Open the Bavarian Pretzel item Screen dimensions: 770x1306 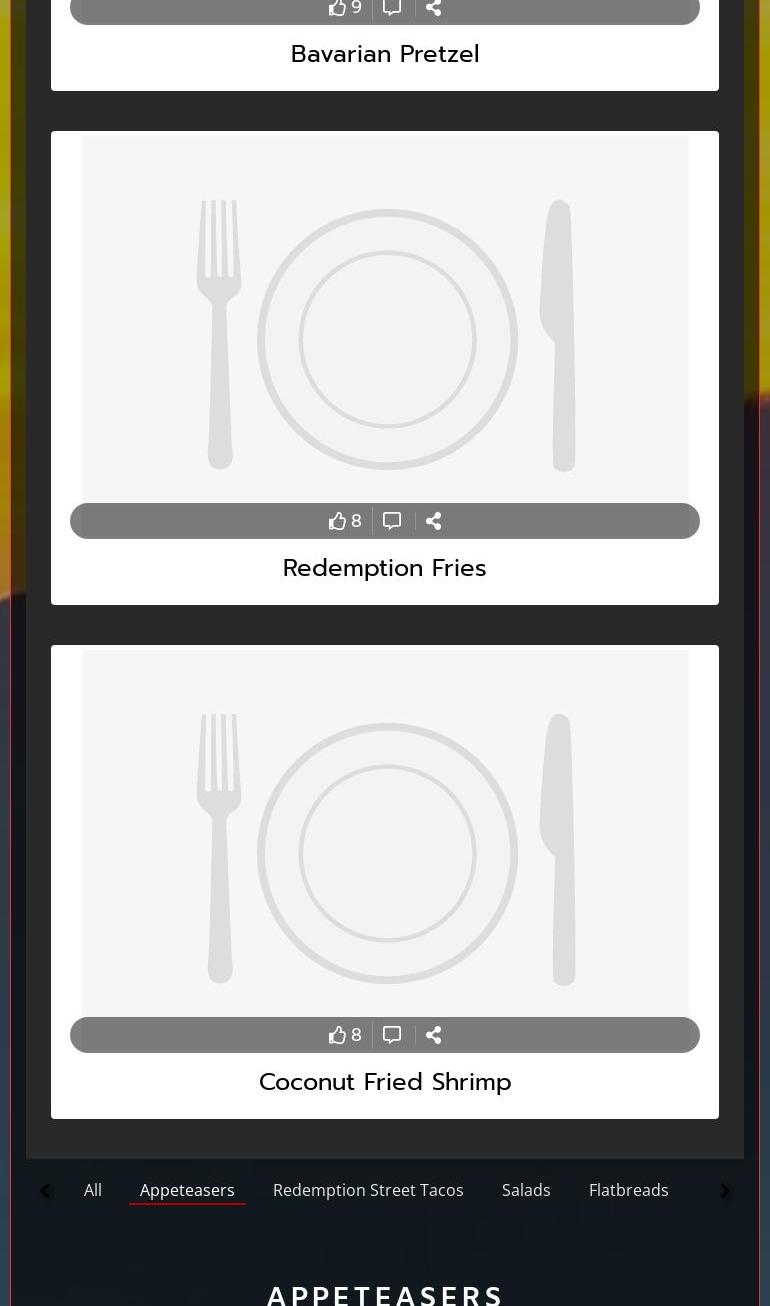(x=384, y=54)
